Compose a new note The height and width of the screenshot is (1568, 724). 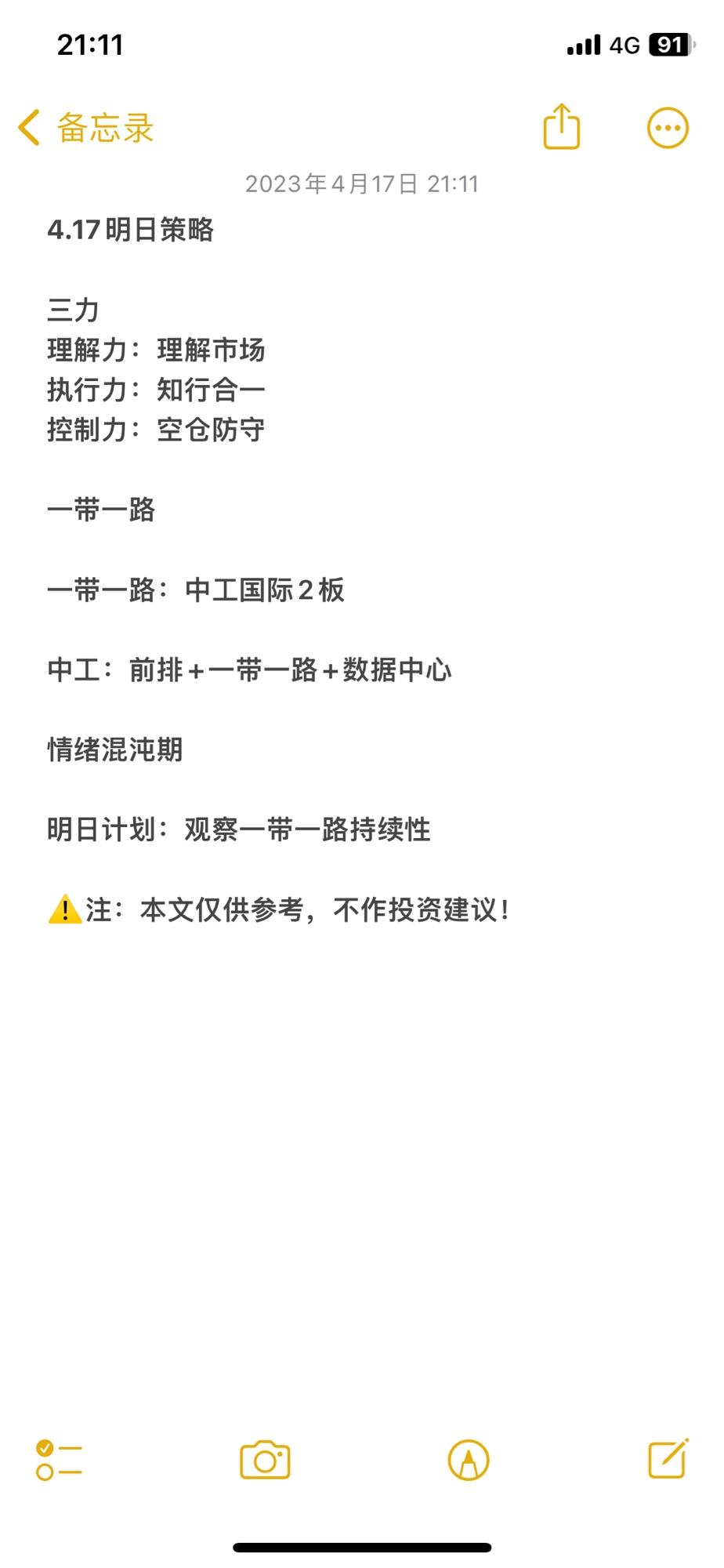(x=668, y=1458)
